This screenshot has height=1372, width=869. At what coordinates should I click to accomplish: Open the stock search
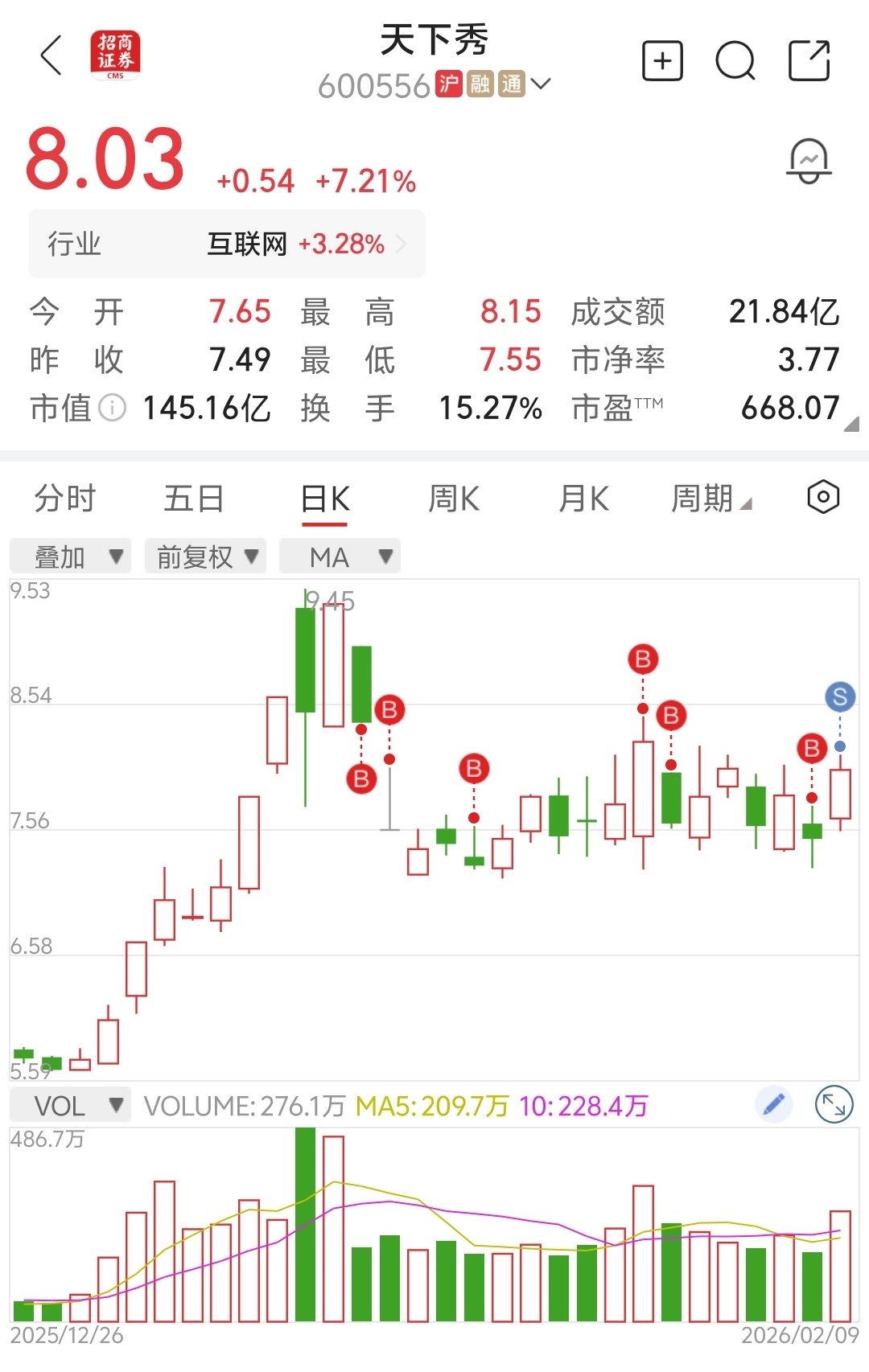[735, 60]
